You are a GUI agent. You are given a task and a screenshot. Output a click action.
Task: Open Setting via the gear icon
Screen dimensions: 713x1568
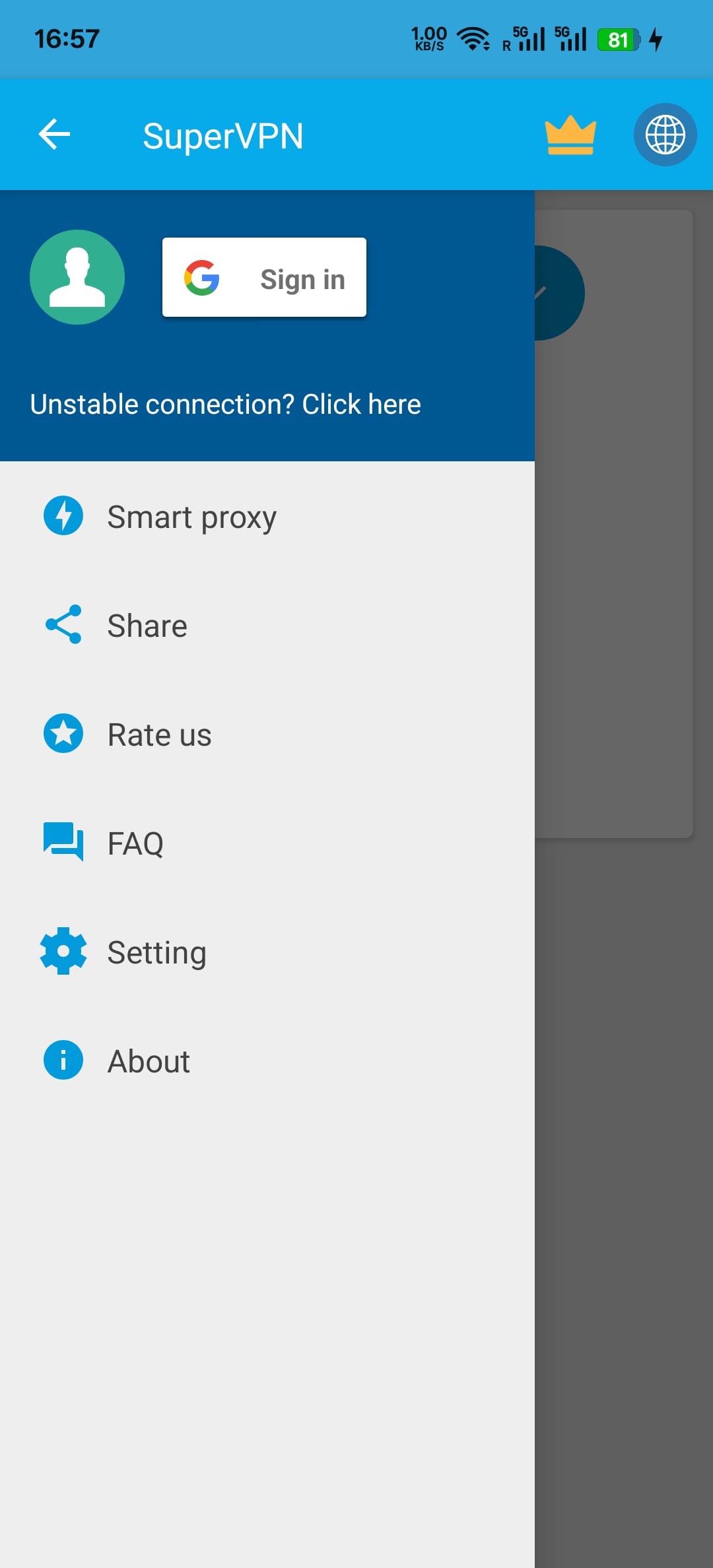click(x=63, y=951)
